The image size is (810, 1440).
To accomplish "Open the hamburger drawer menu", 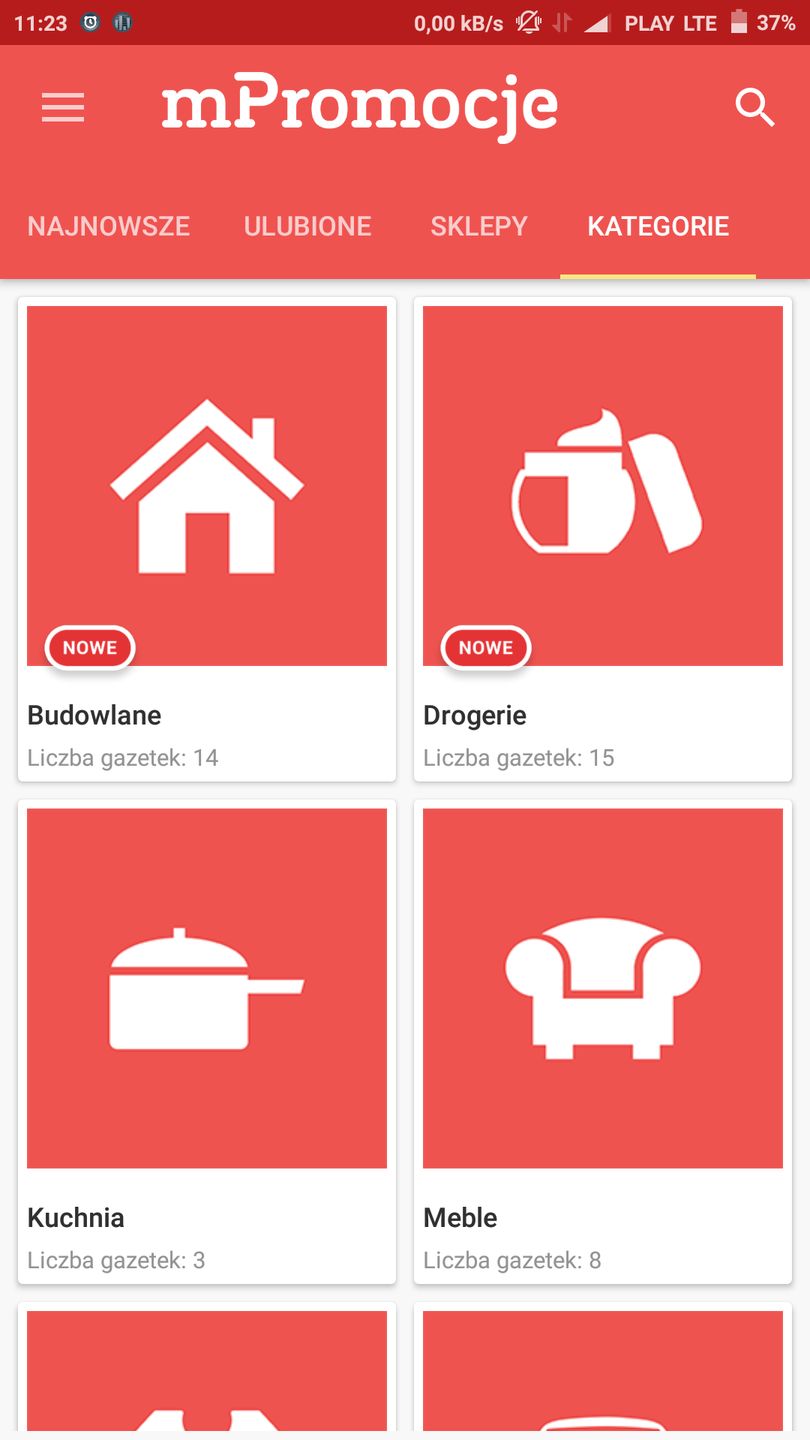I will (x=63, y=107).
